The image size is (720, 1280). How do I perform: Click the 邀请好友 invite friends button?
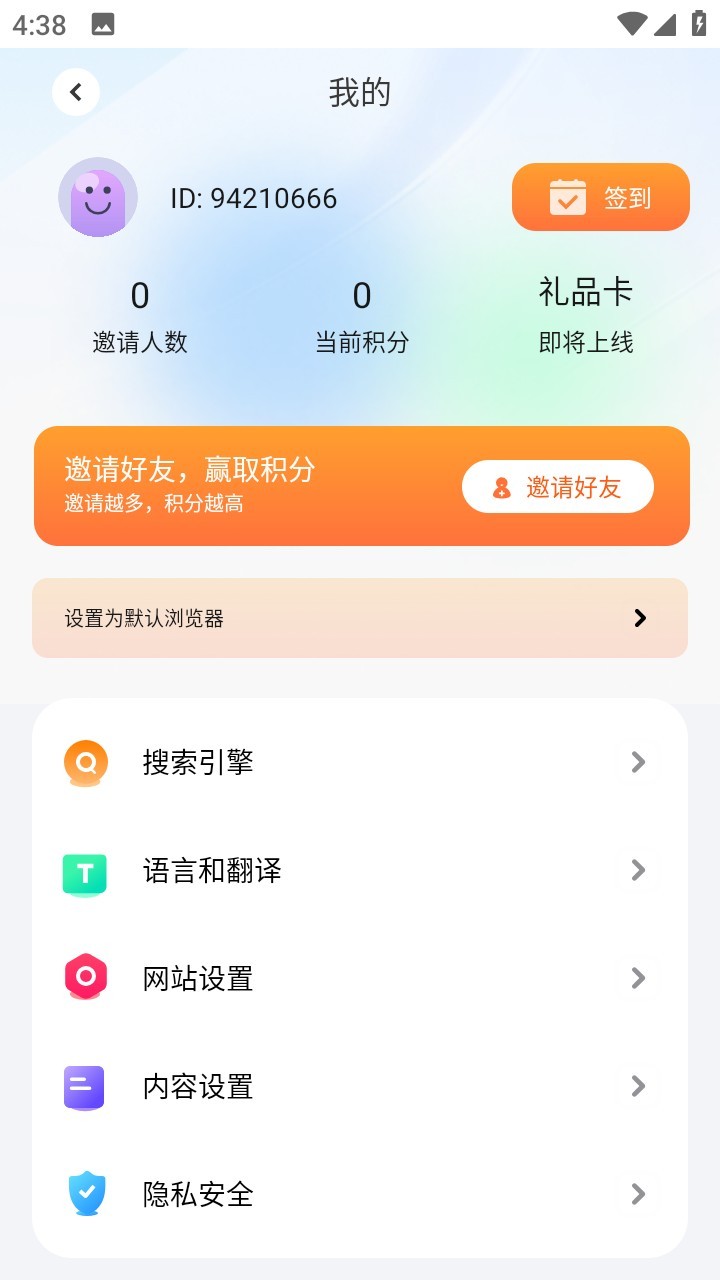point(557,487)
